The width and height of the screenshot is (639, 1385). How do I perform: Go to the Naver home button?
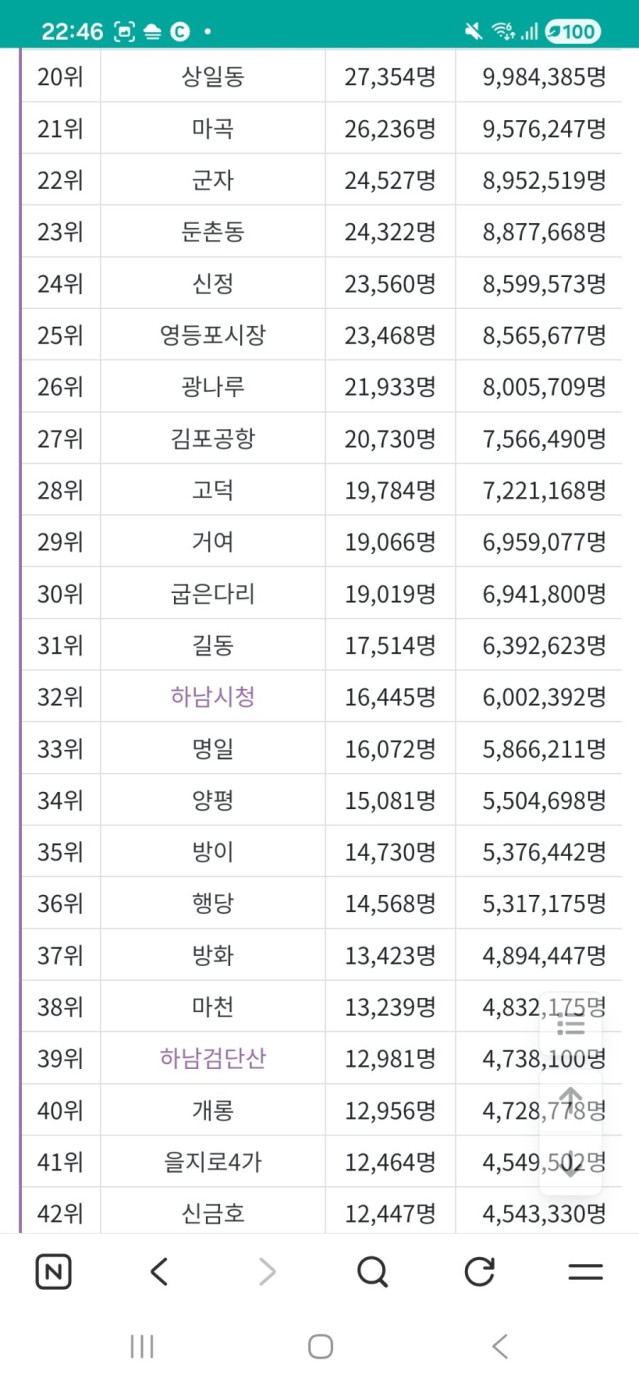click(54, 1272)
